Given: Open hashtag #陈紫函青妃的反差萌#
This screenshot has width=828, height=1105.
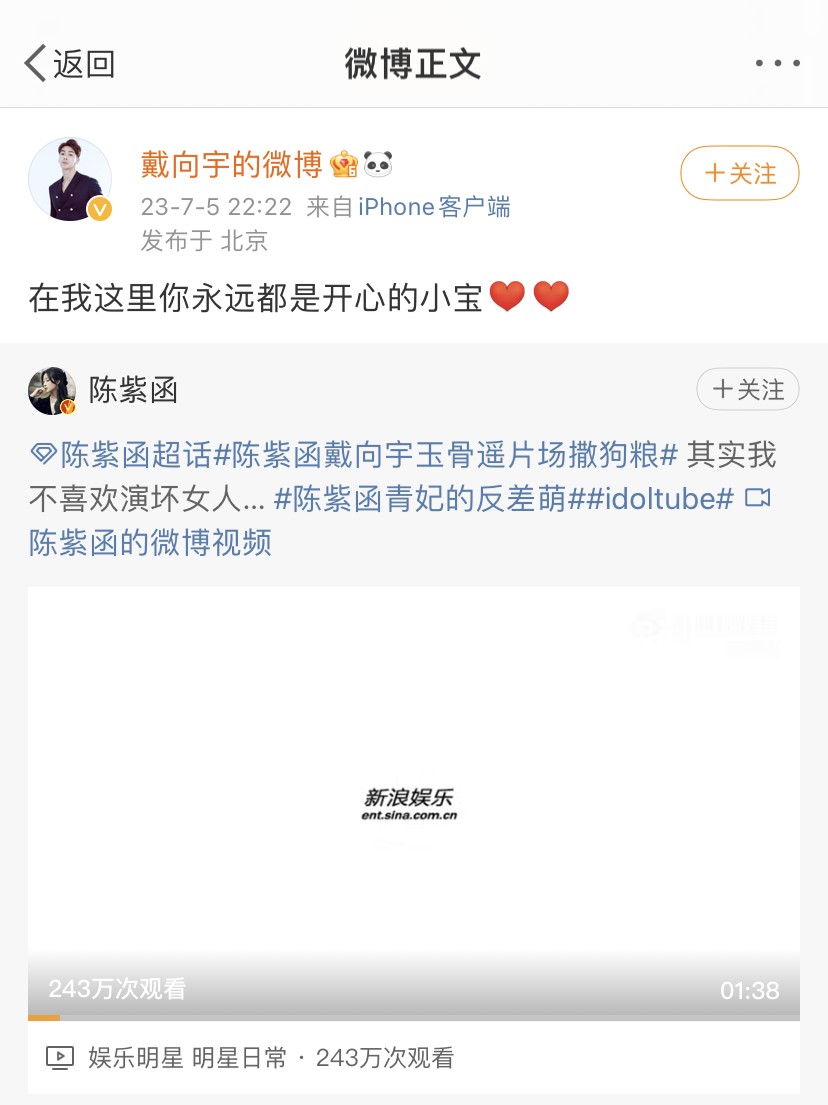Looking at the screenshot, I should click(x=420, y=499).
